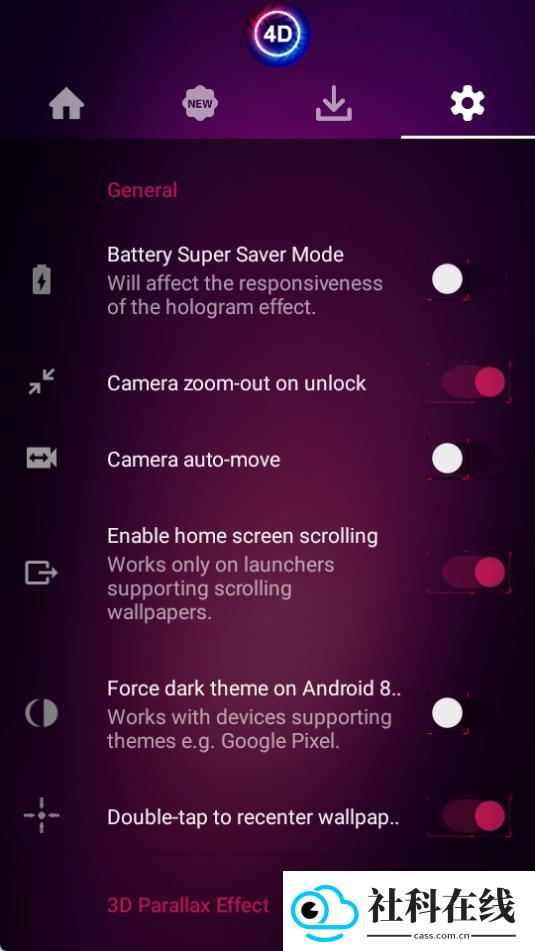Disable Camera zoom-out on unlock
Image resolution: width=535 pixels, height=951 pixels.
tap(468, 383)
